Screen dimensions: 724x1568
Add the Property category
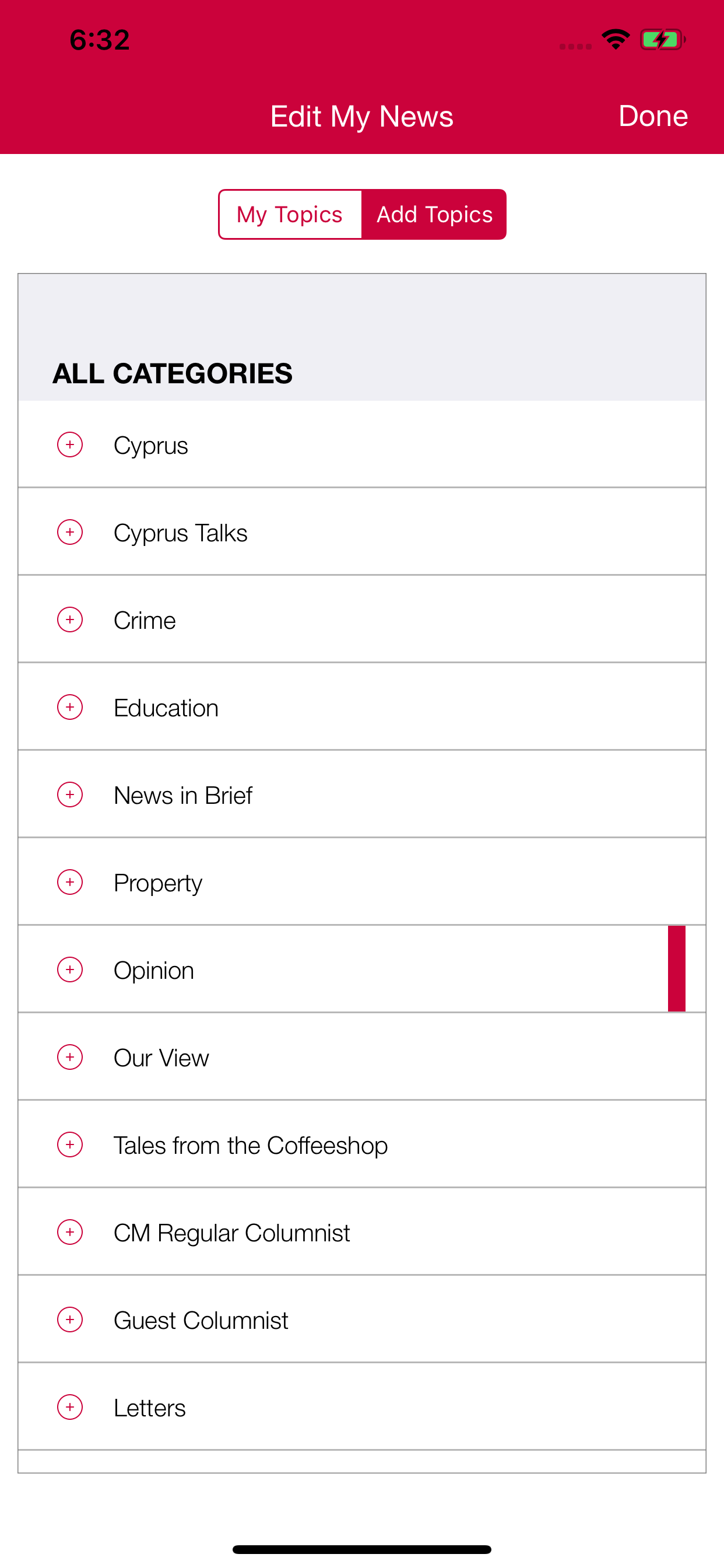[70, 882]
